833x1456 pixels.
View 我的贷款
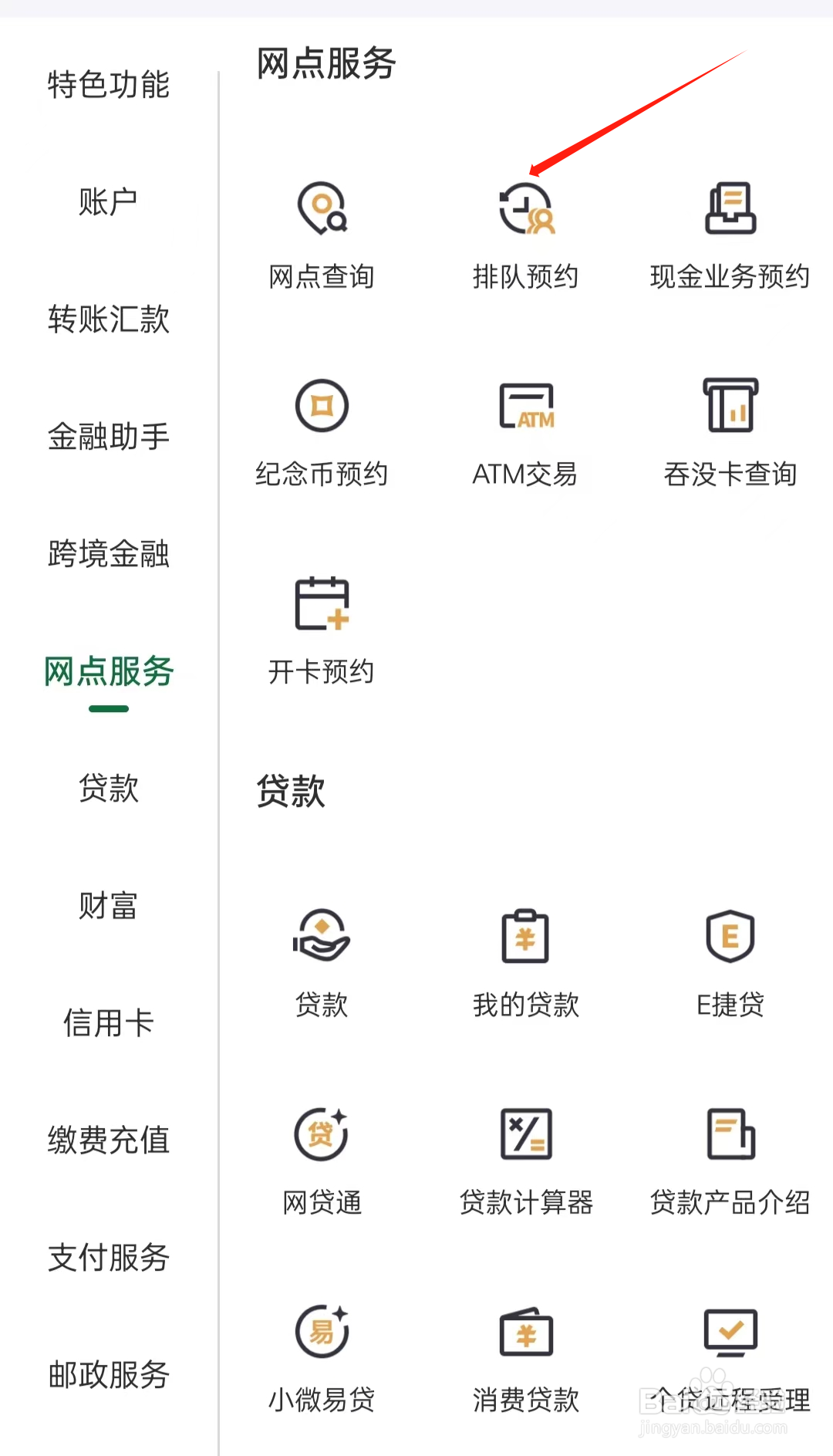pos(526,962)
